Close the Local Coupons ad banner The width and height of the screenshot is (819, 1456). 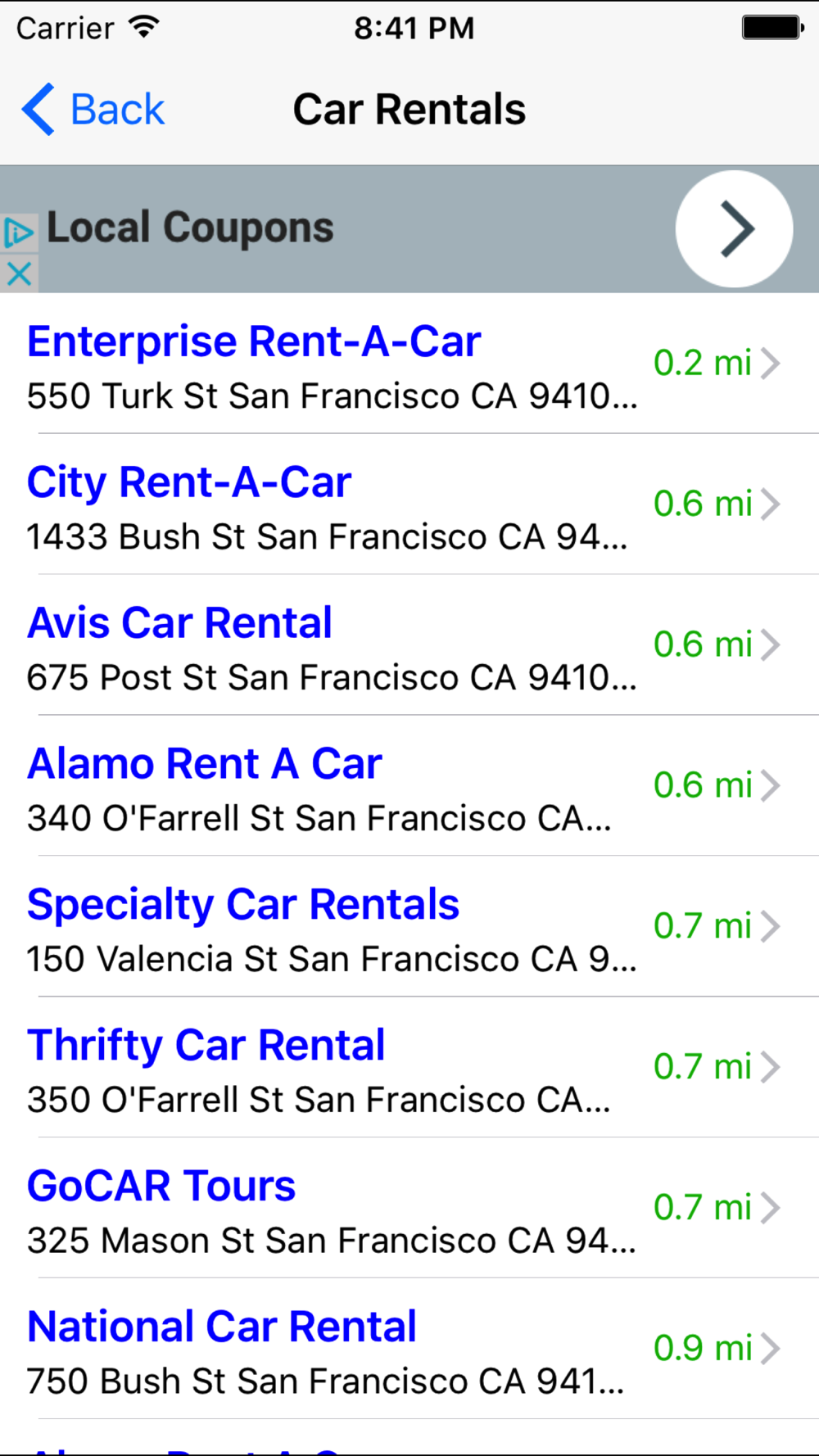tap(19, 274)
